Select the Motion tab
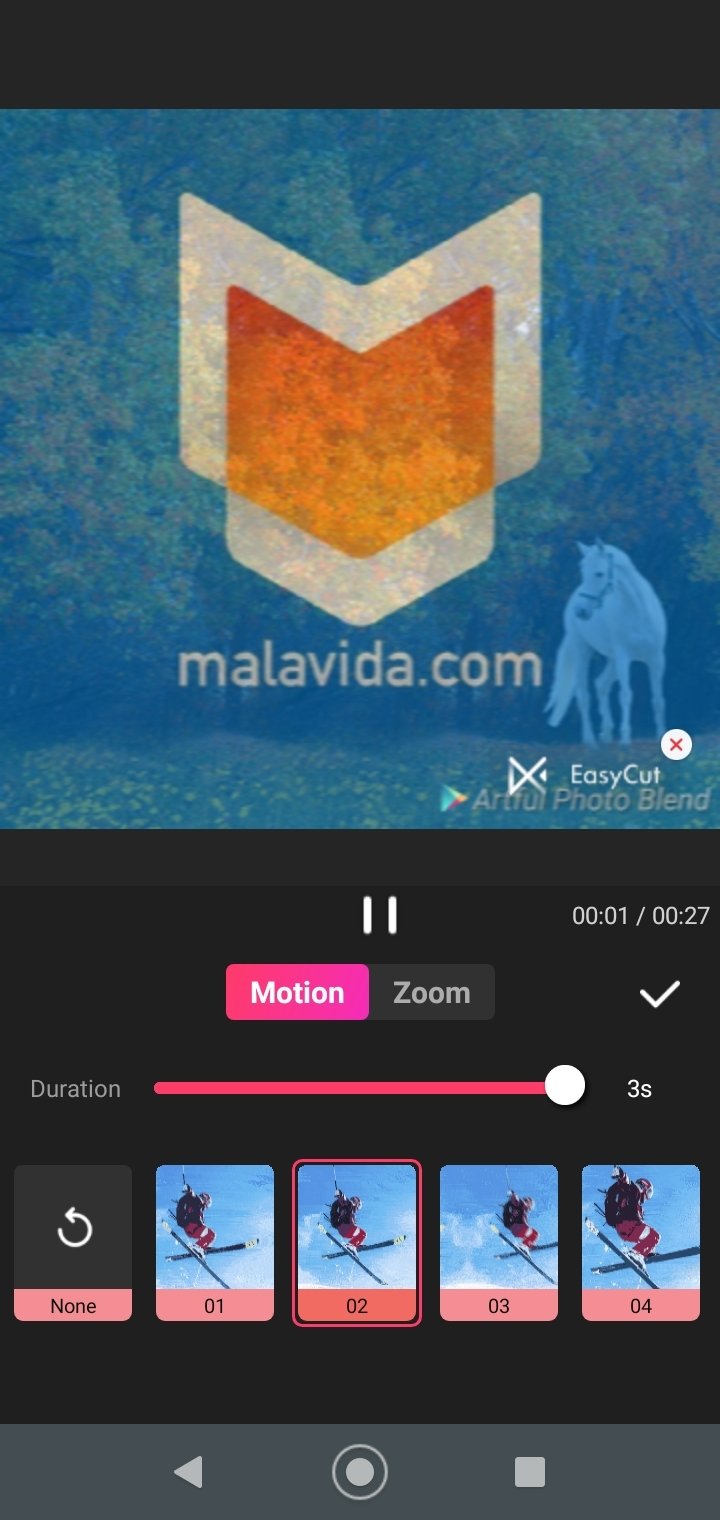Screen dimensions: 720x1520 click(297, 992)
